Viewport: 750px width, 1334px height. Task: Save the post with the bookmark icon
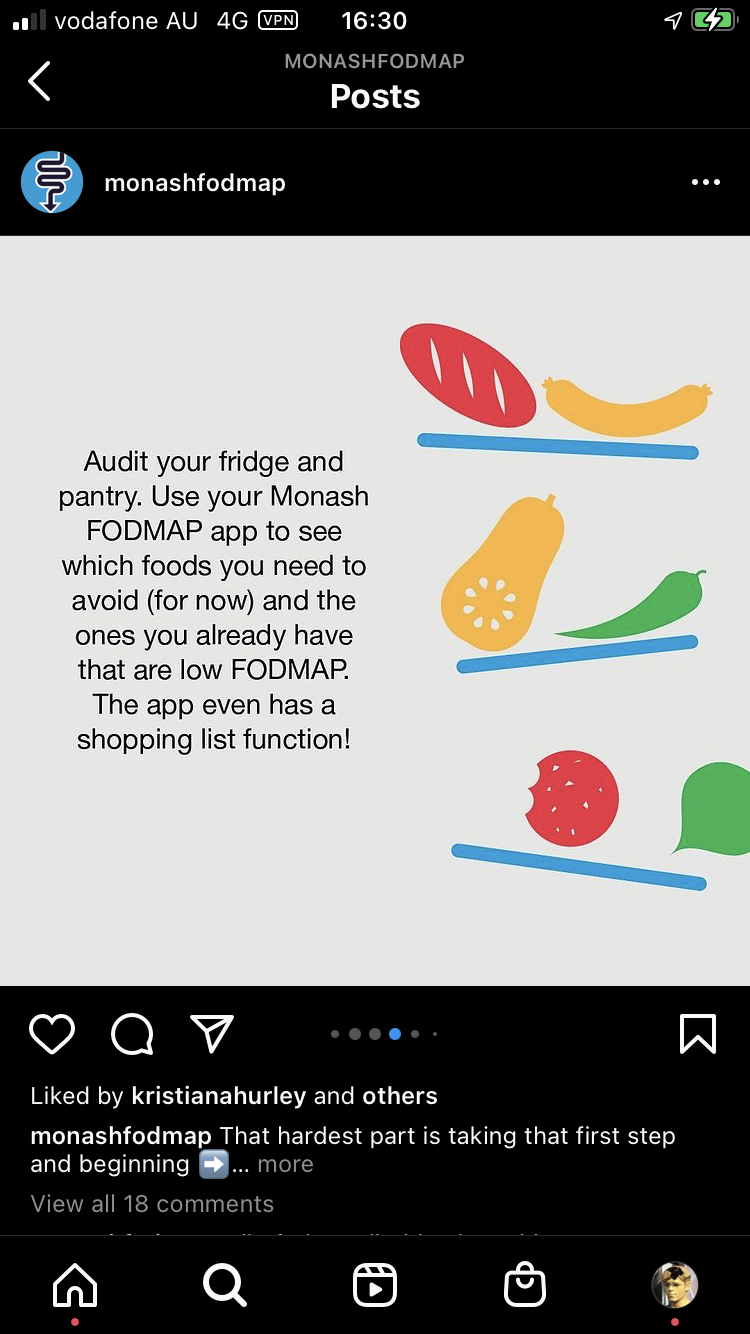coord(698,1034)
